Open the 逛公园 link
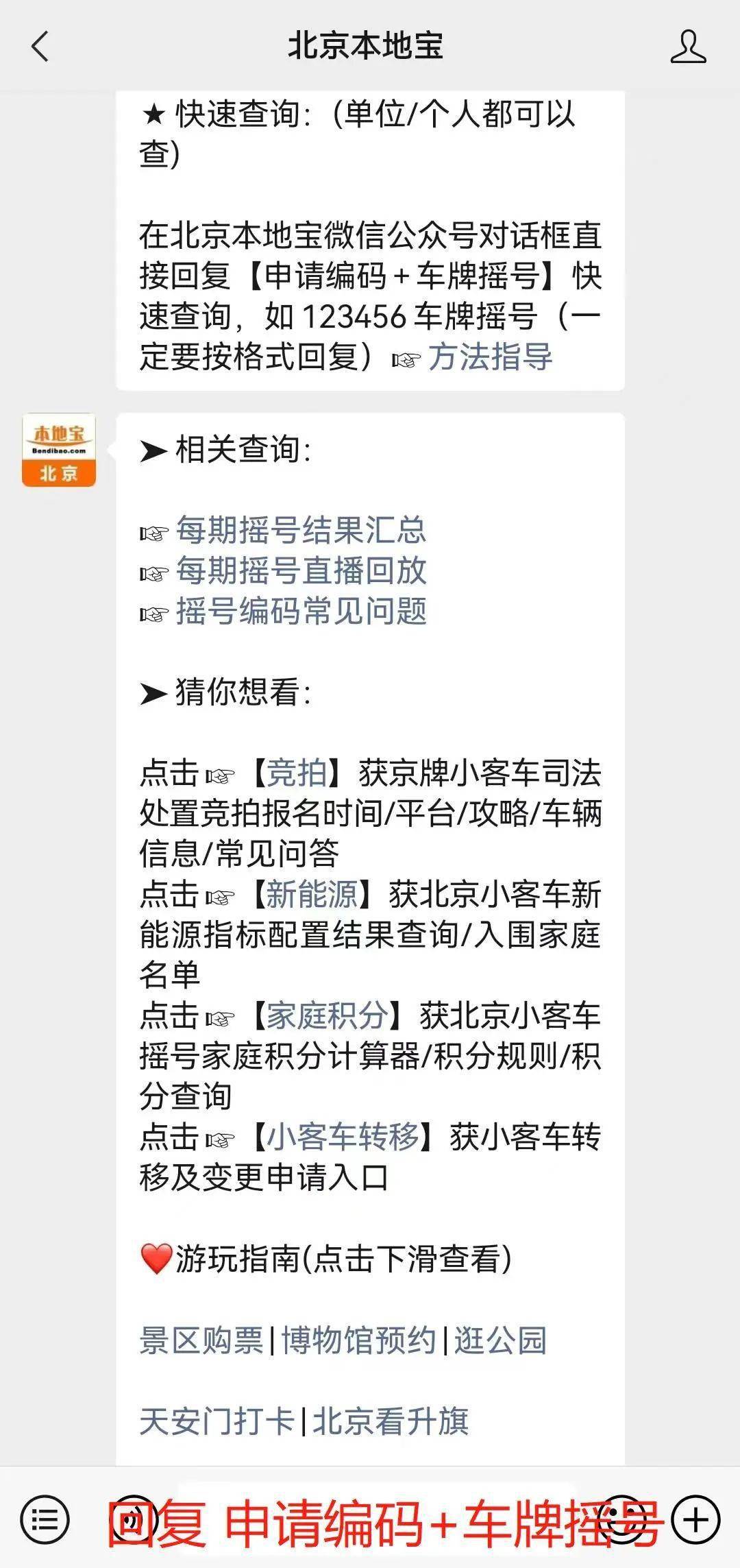 (x=500, y=1340)
